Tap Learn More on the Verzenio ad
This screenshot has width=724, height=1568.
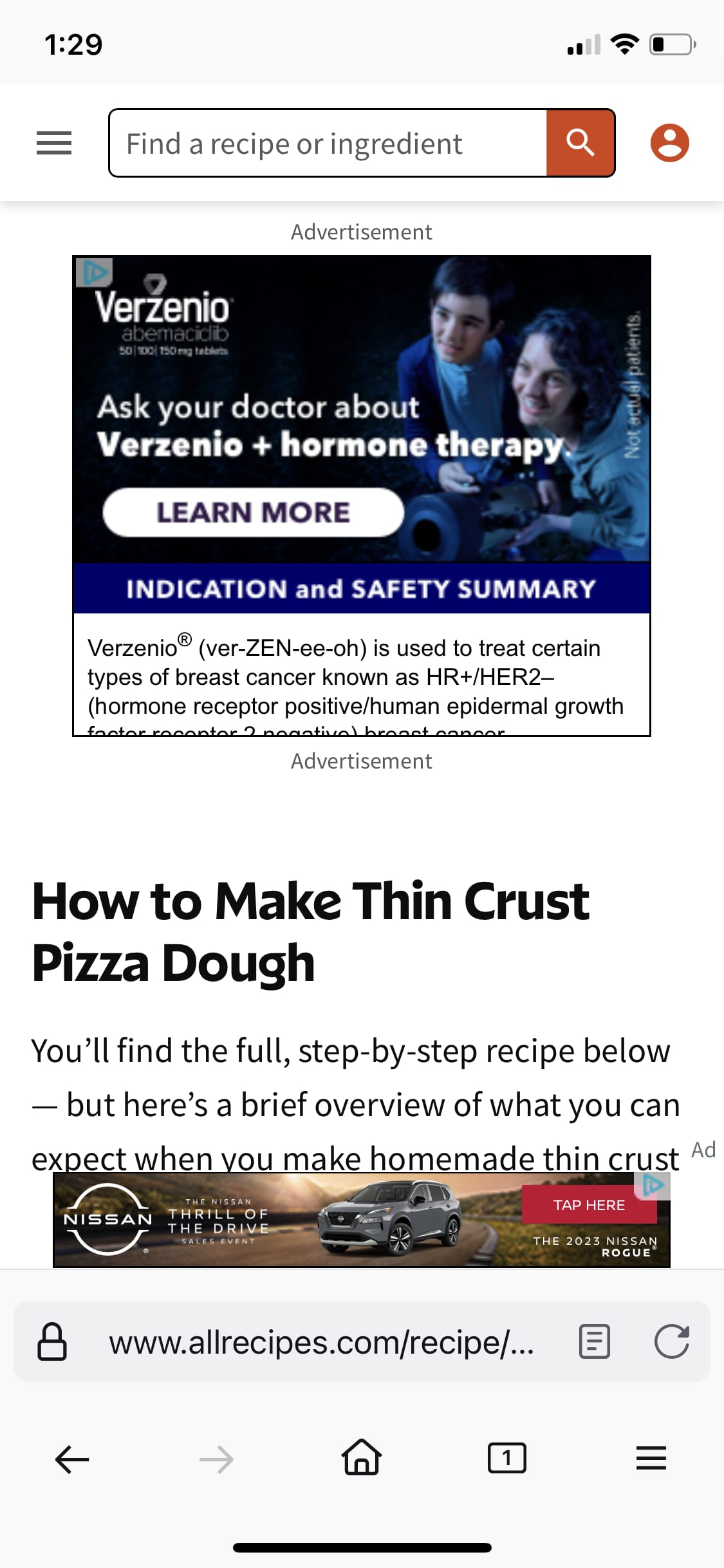(x=253, y=512)
